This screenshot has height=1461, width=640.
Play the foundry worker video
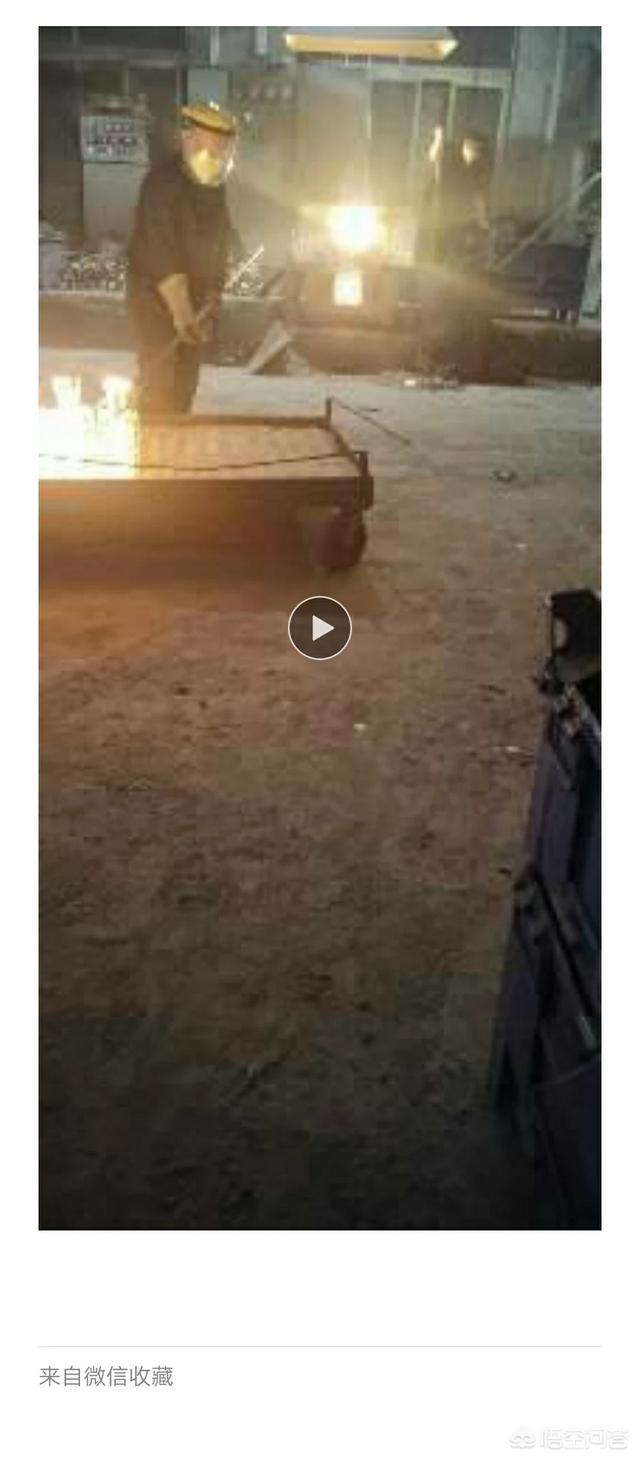pos(319,628)
